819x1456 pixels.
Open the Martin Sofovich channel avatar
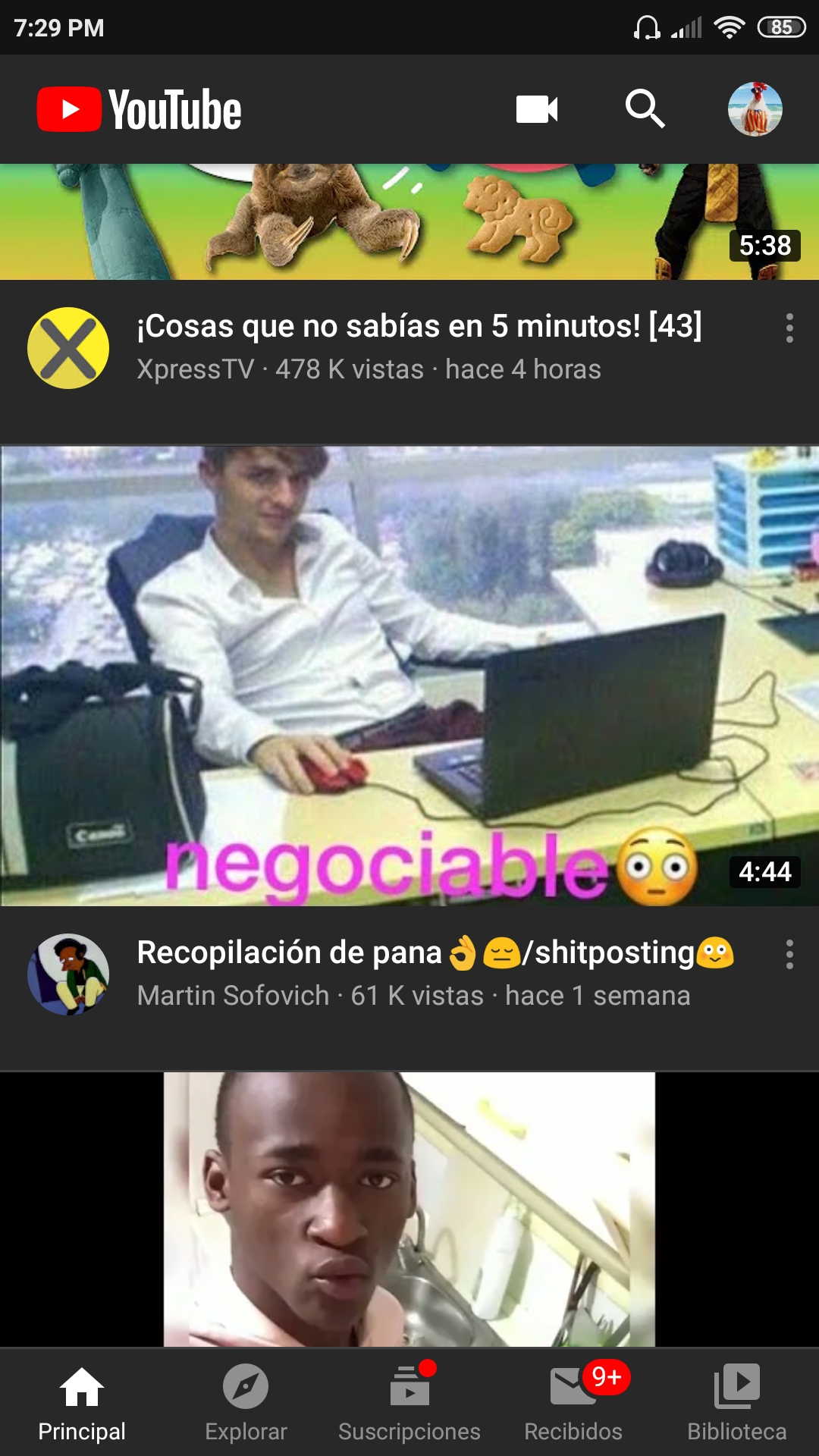68,974
